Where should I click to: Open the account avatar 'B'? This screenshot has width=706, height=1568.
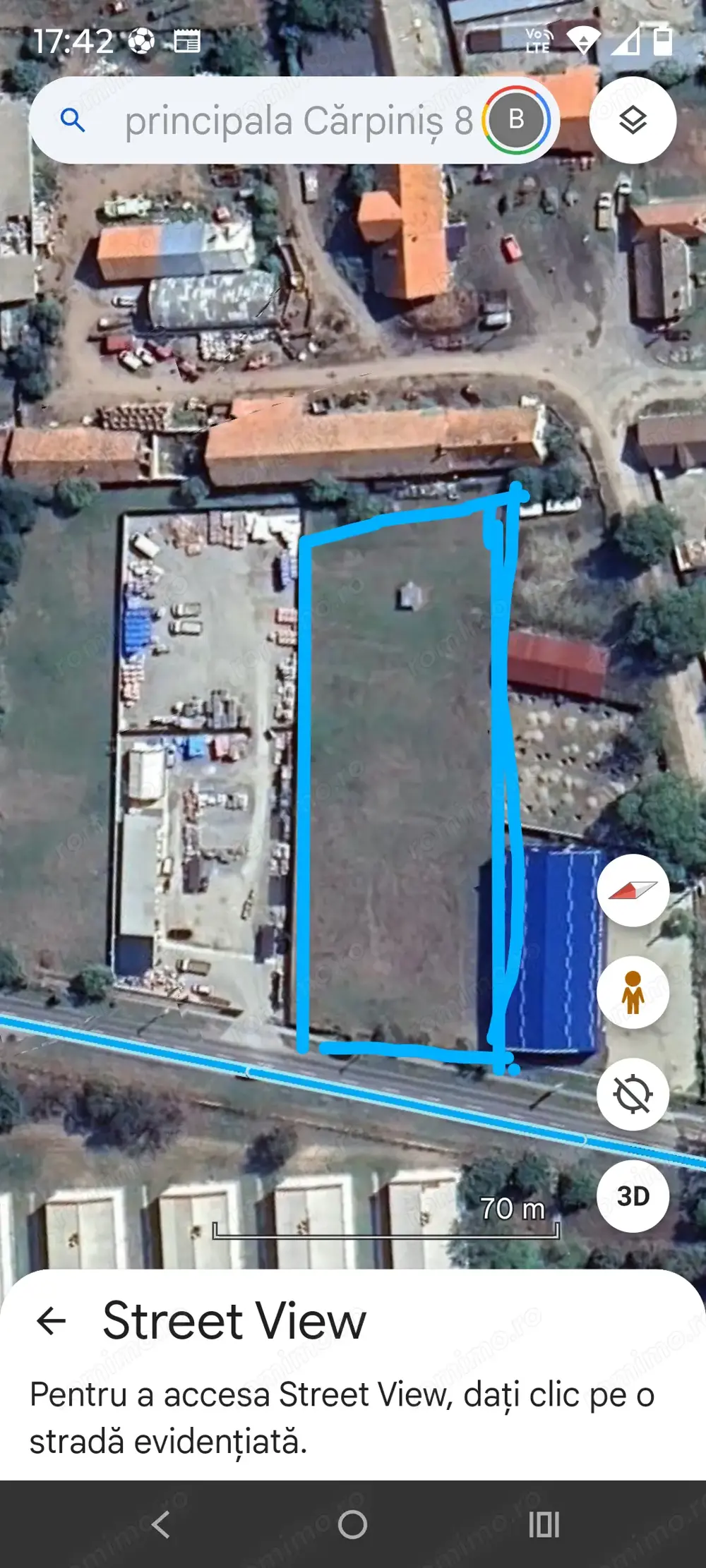(516, 120)
